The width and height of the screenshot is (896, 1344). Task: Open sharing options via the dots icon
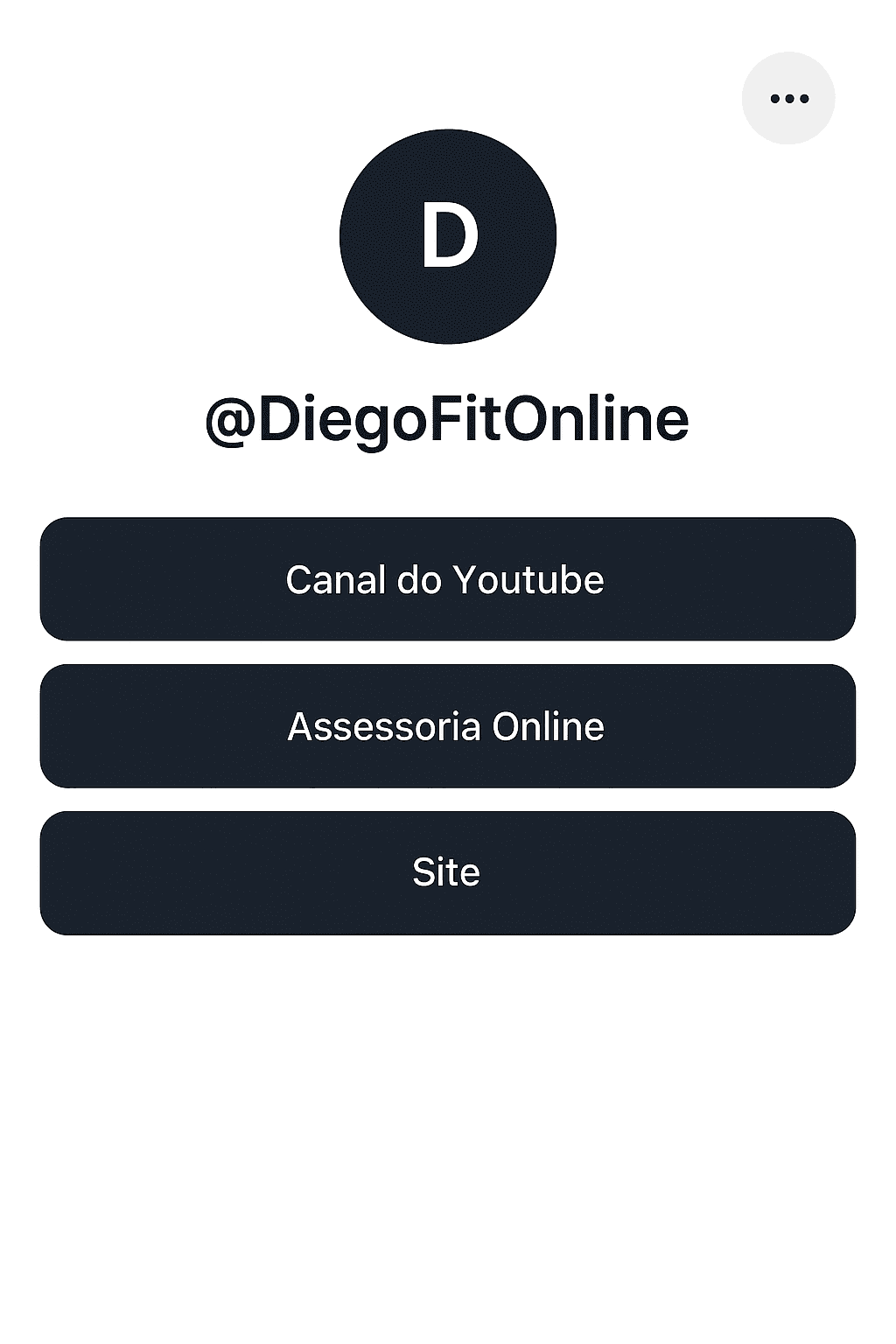[x=787, y=97]
